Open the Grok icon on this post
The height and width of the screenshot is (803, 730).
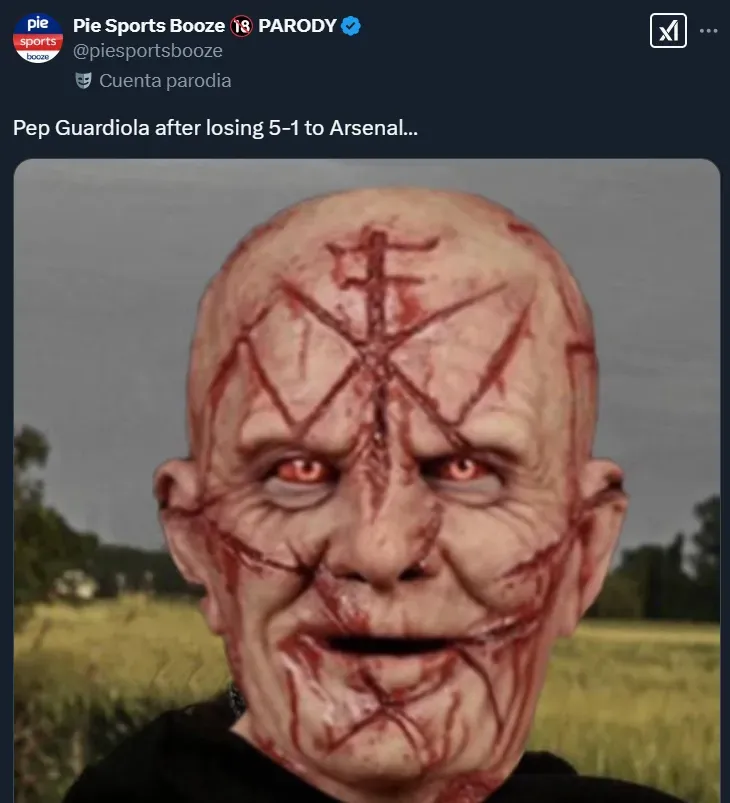pos(667,31)
